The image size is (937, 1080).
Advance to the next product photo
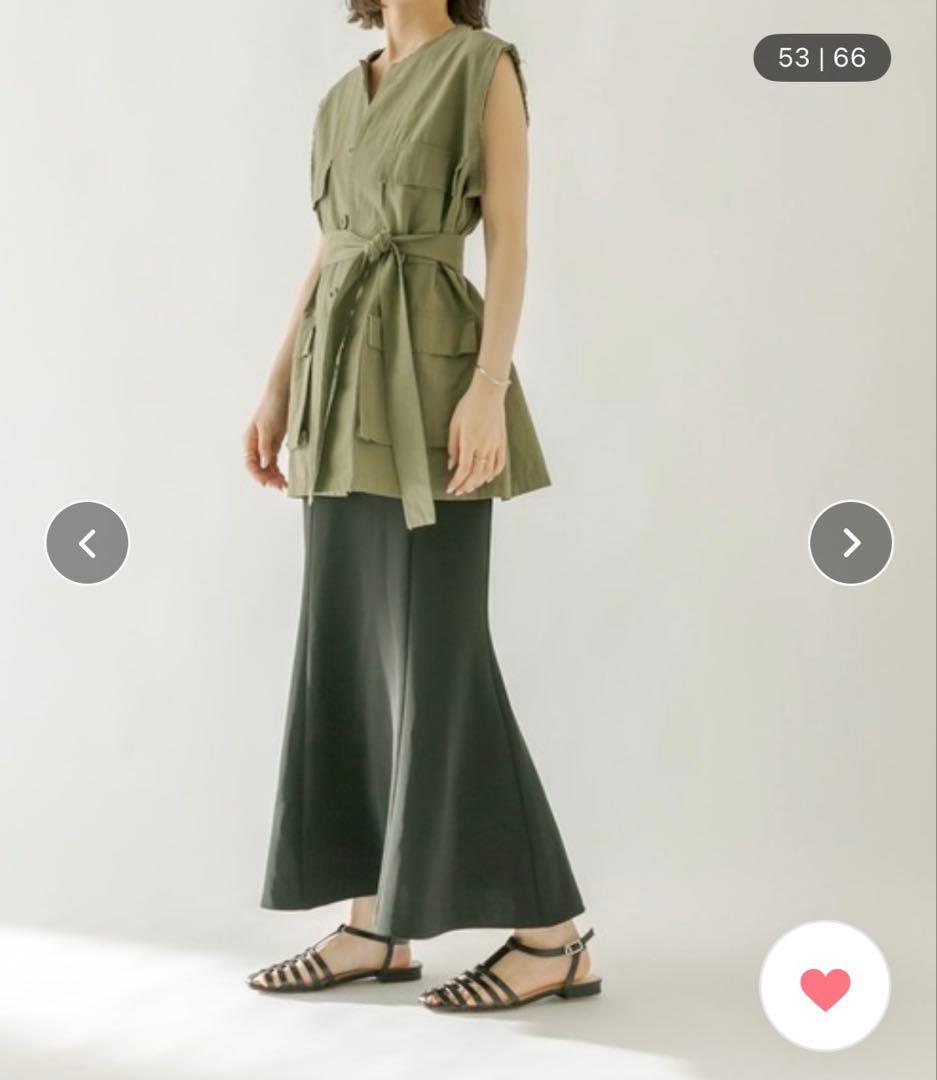click(850, 543)
